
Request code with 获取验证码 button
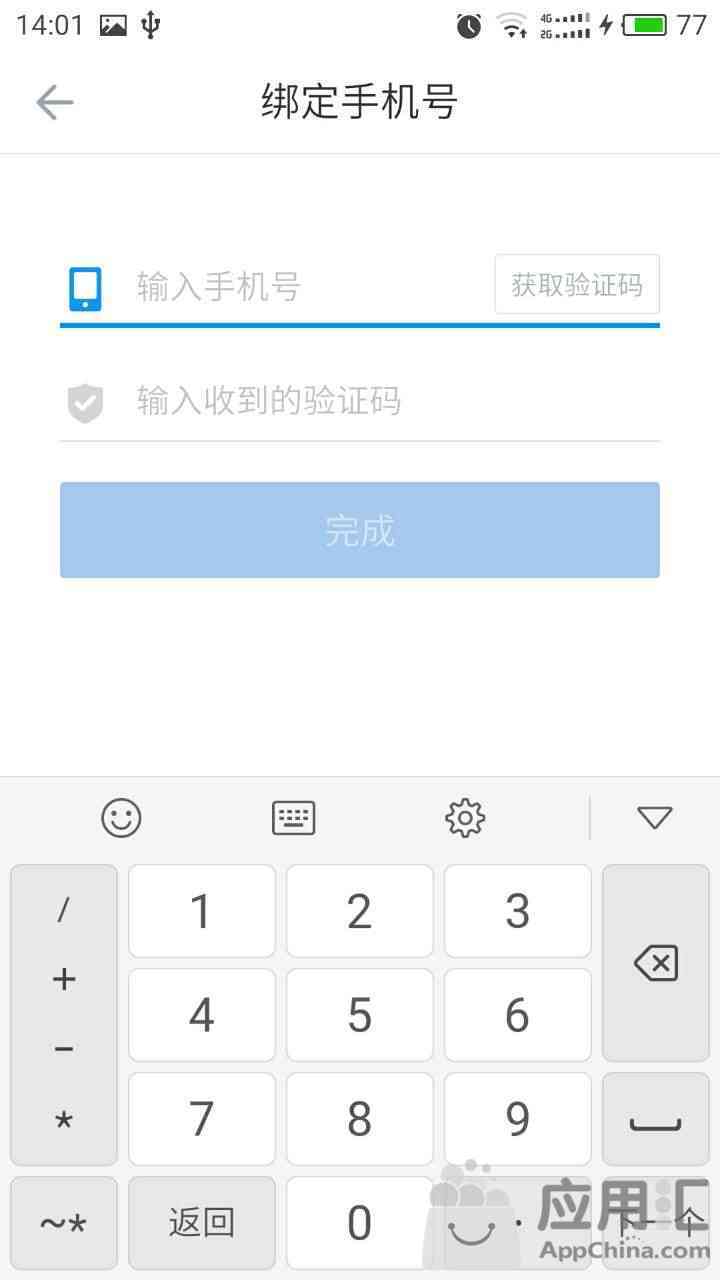[x=577, y=285]
